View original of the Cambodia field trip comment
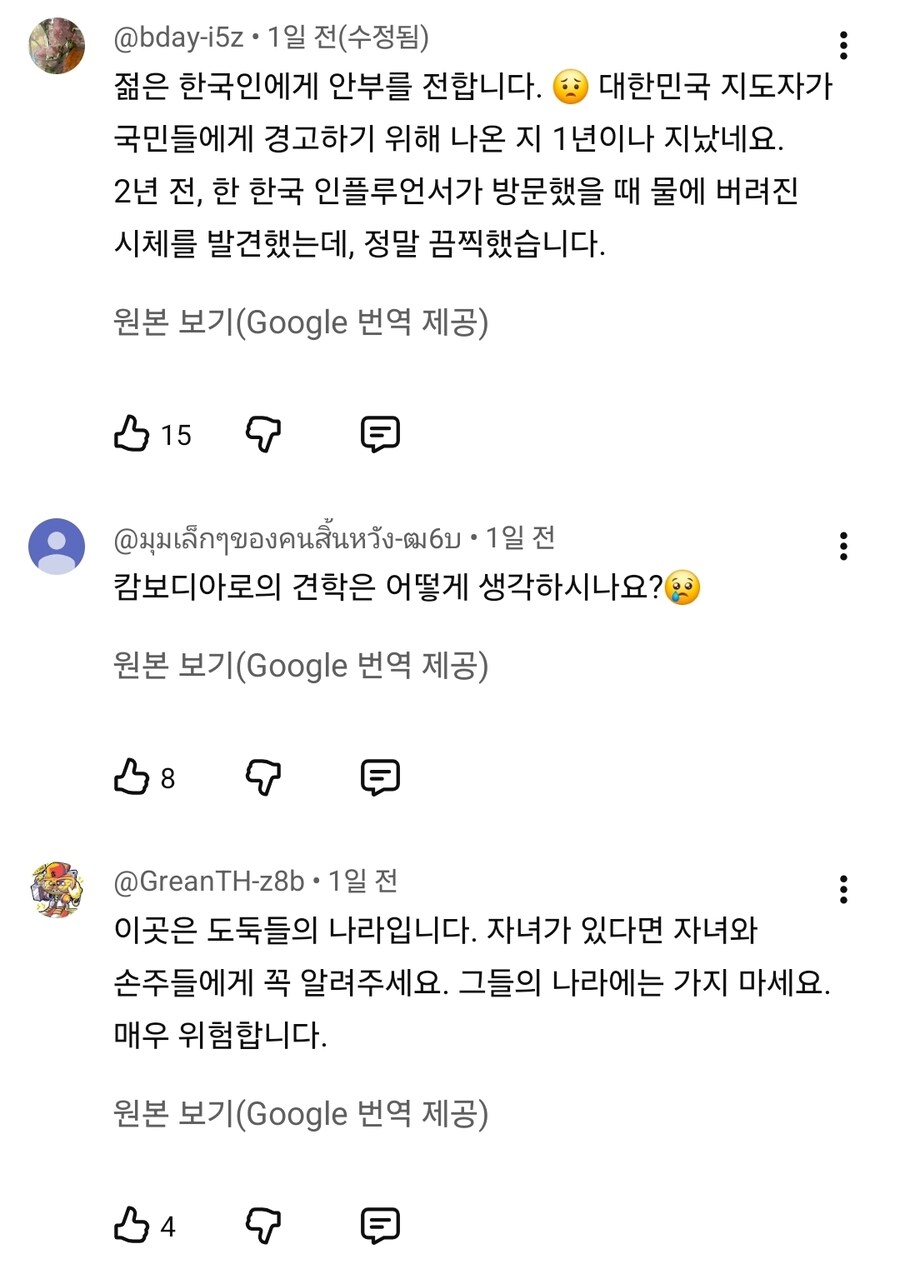Image resolution: width=900 pixels, height=1269 pixels. [x=301, y=666]
